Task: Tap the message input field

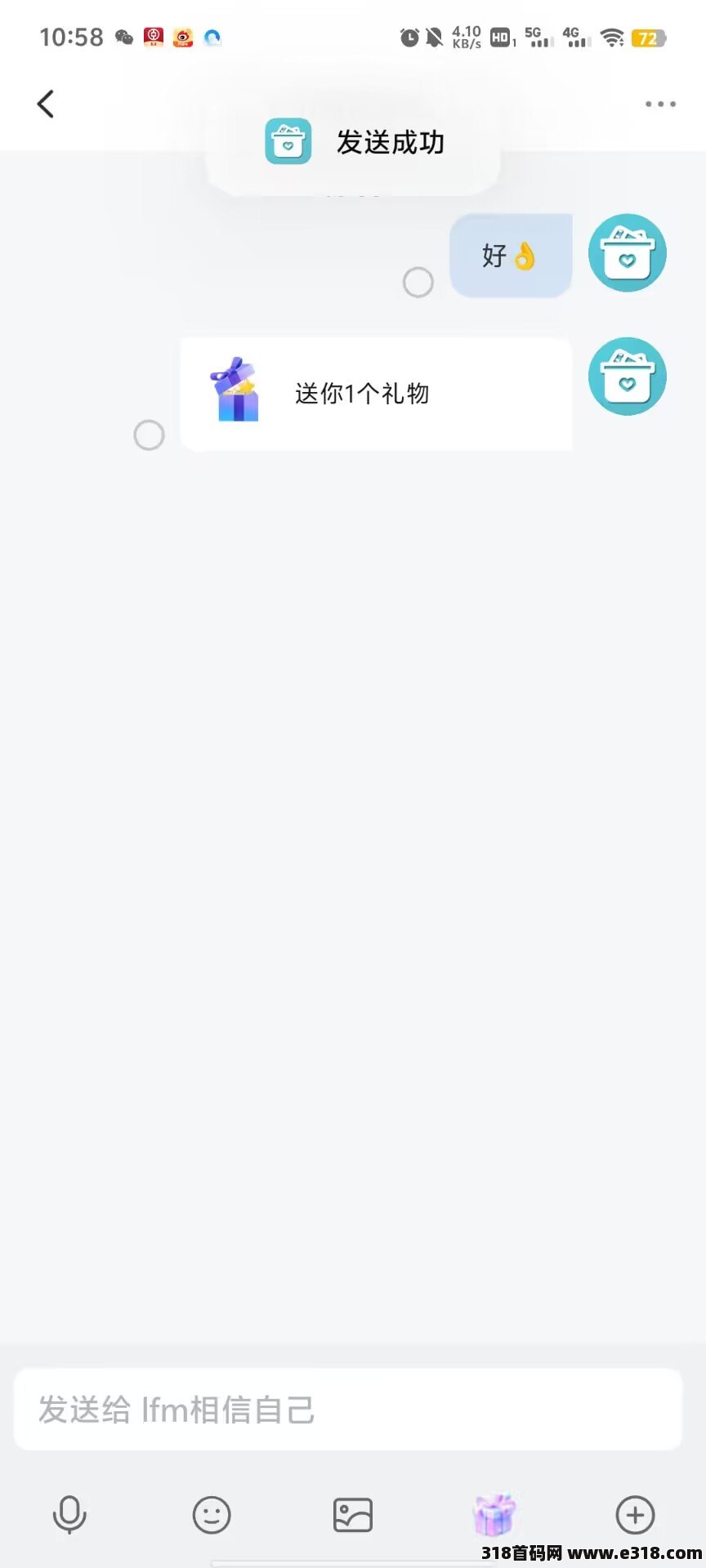Action: (x=348, y=1410)
